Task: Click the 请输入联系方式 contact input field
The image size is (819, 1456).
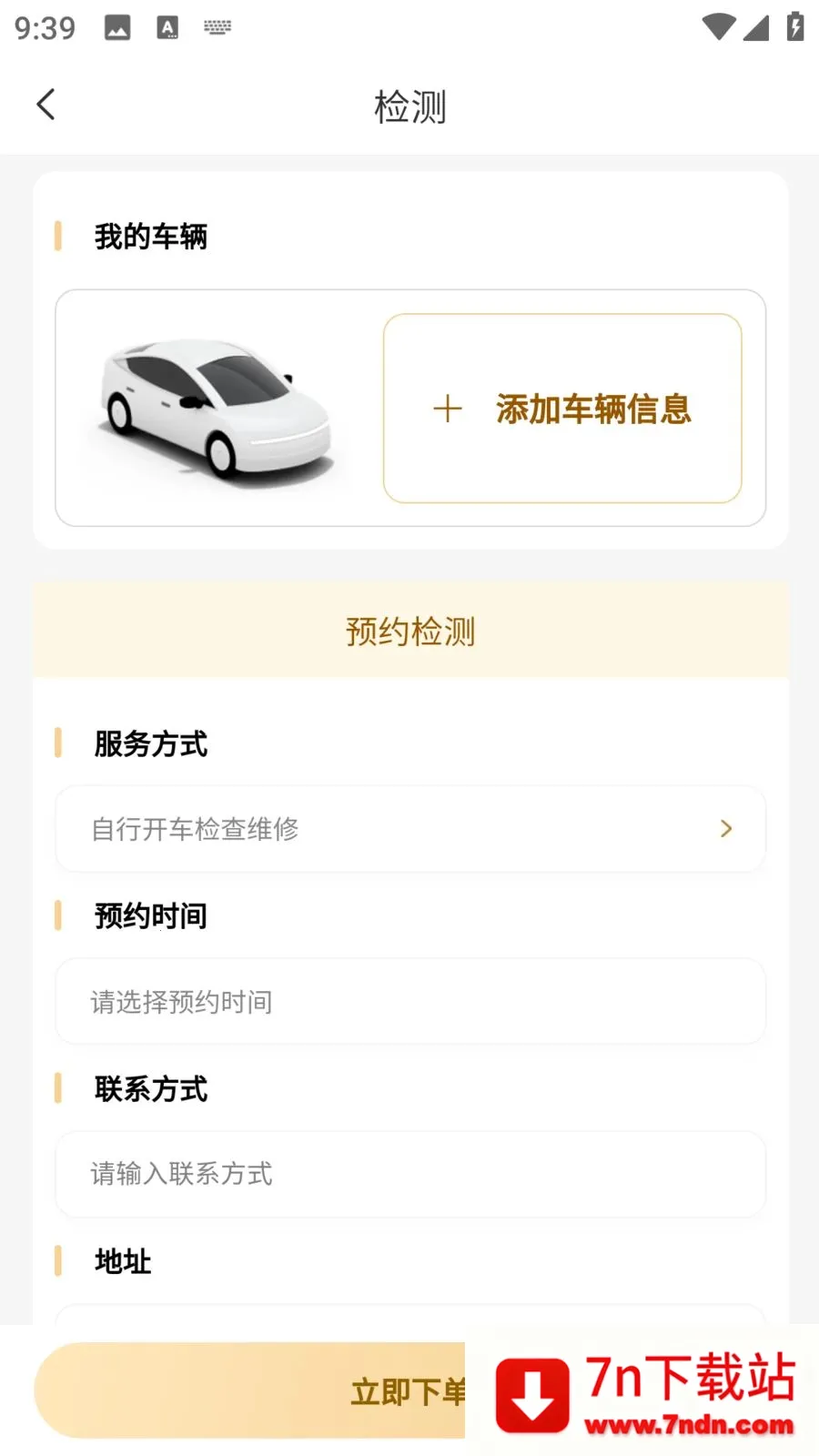Action: 409,1175
